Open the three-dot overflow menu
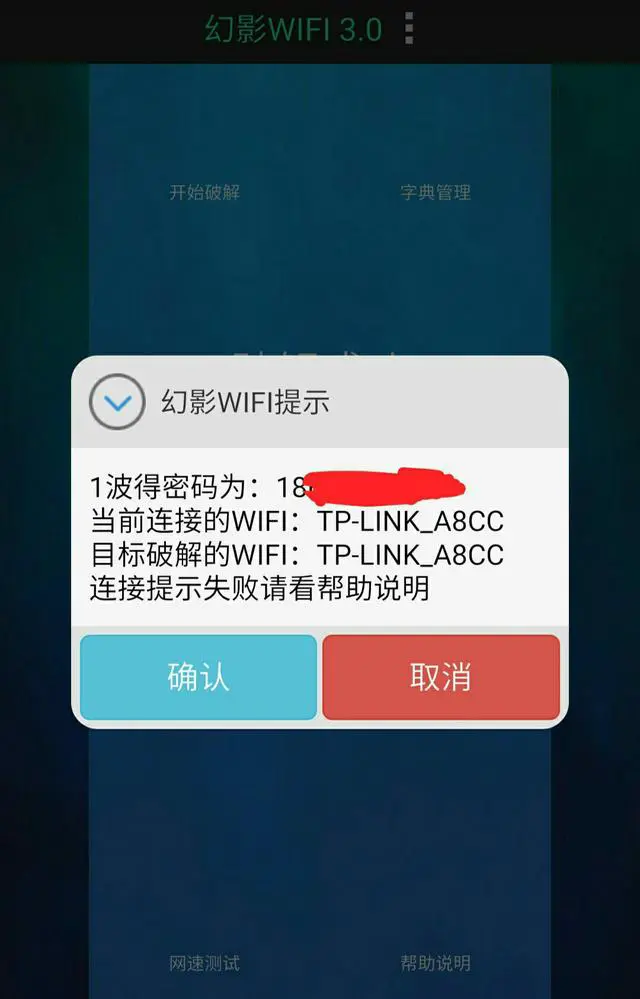This screenshot has width=640, height=999. point(408,29)
